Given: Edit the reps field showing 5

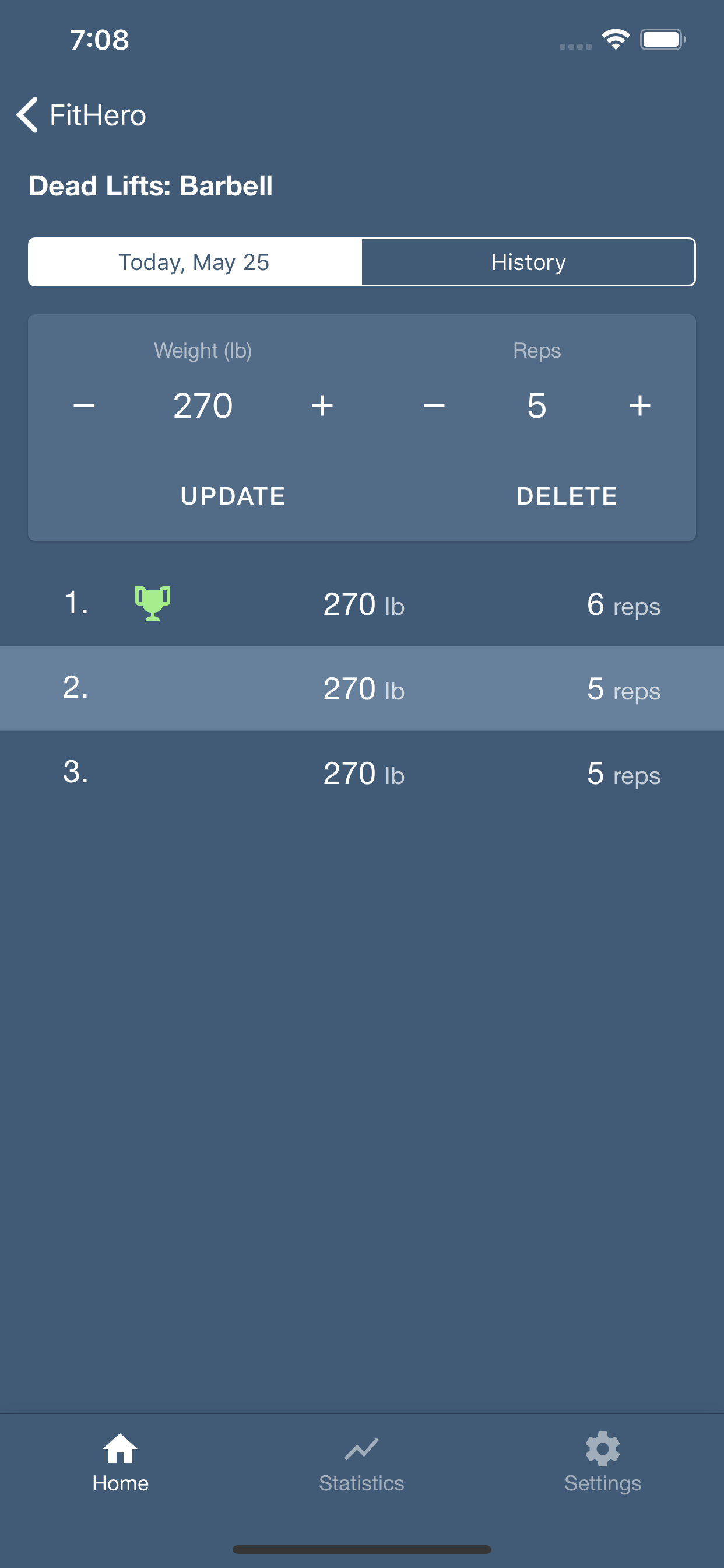Looking at the screenshot, I should tap(537, 405).
